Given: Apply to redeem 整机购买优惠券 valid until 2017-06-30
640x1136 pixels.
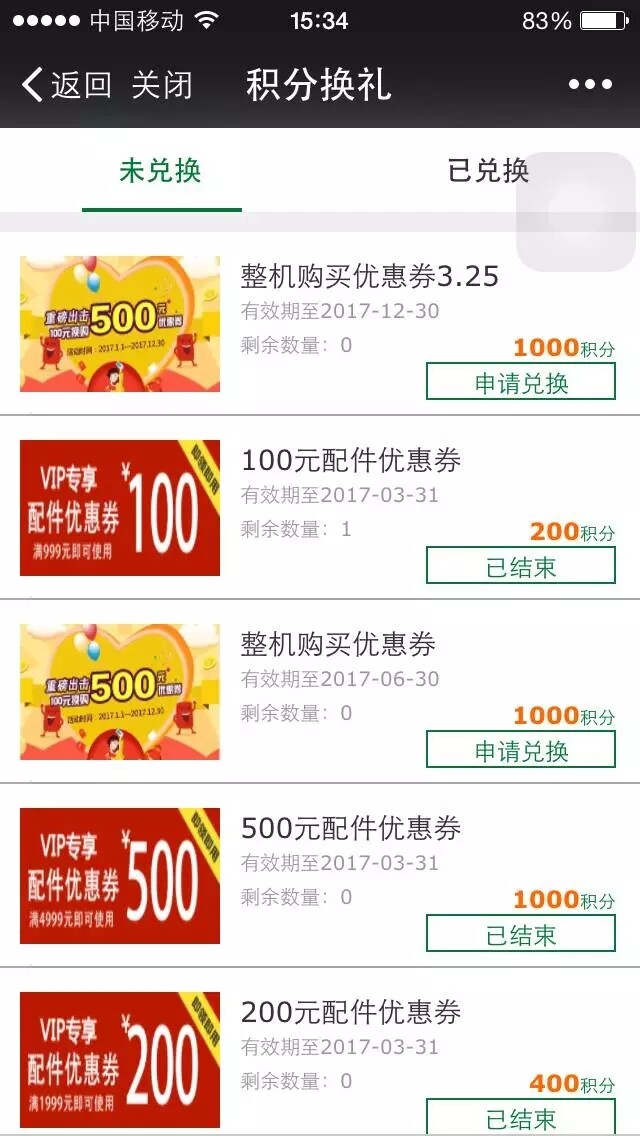Looking at the screenshot, I should pyautogui.click(x=521, y=750).
